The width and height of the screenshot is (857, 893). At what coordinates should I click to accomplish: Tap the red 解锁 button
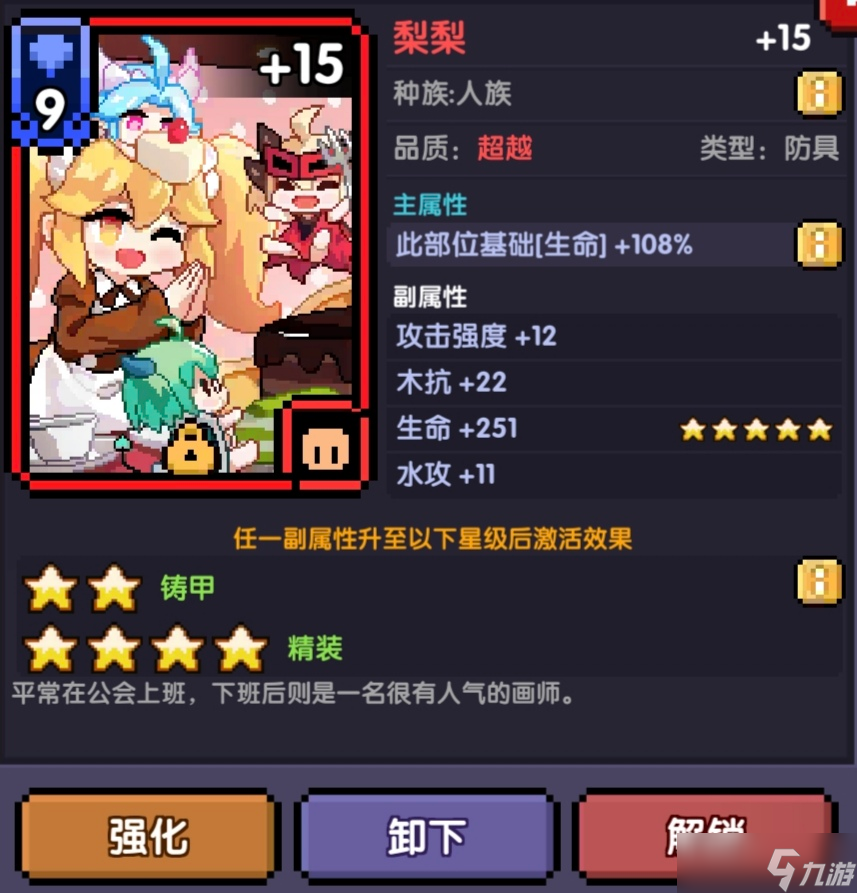point(705,838)
